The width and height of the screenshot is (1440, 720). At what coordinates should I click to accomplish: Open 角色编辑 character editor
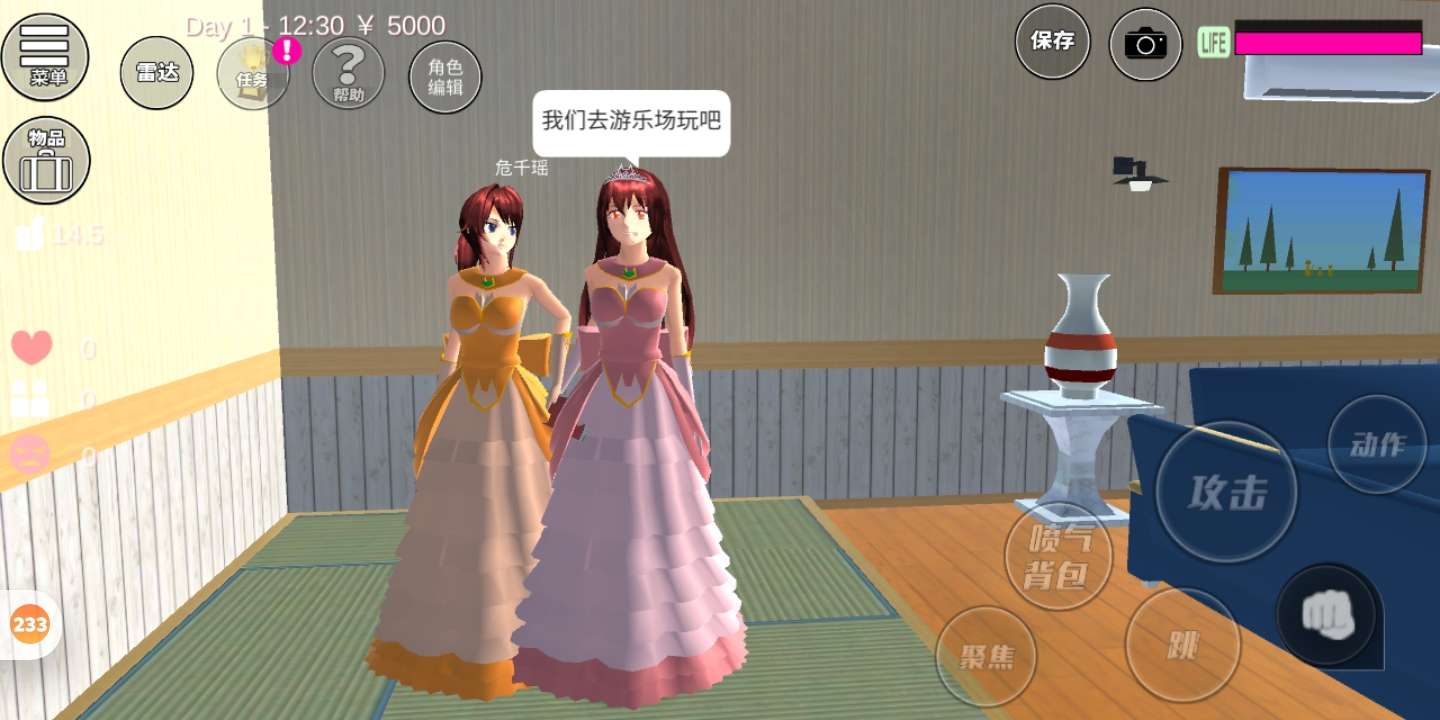(445, 77)
